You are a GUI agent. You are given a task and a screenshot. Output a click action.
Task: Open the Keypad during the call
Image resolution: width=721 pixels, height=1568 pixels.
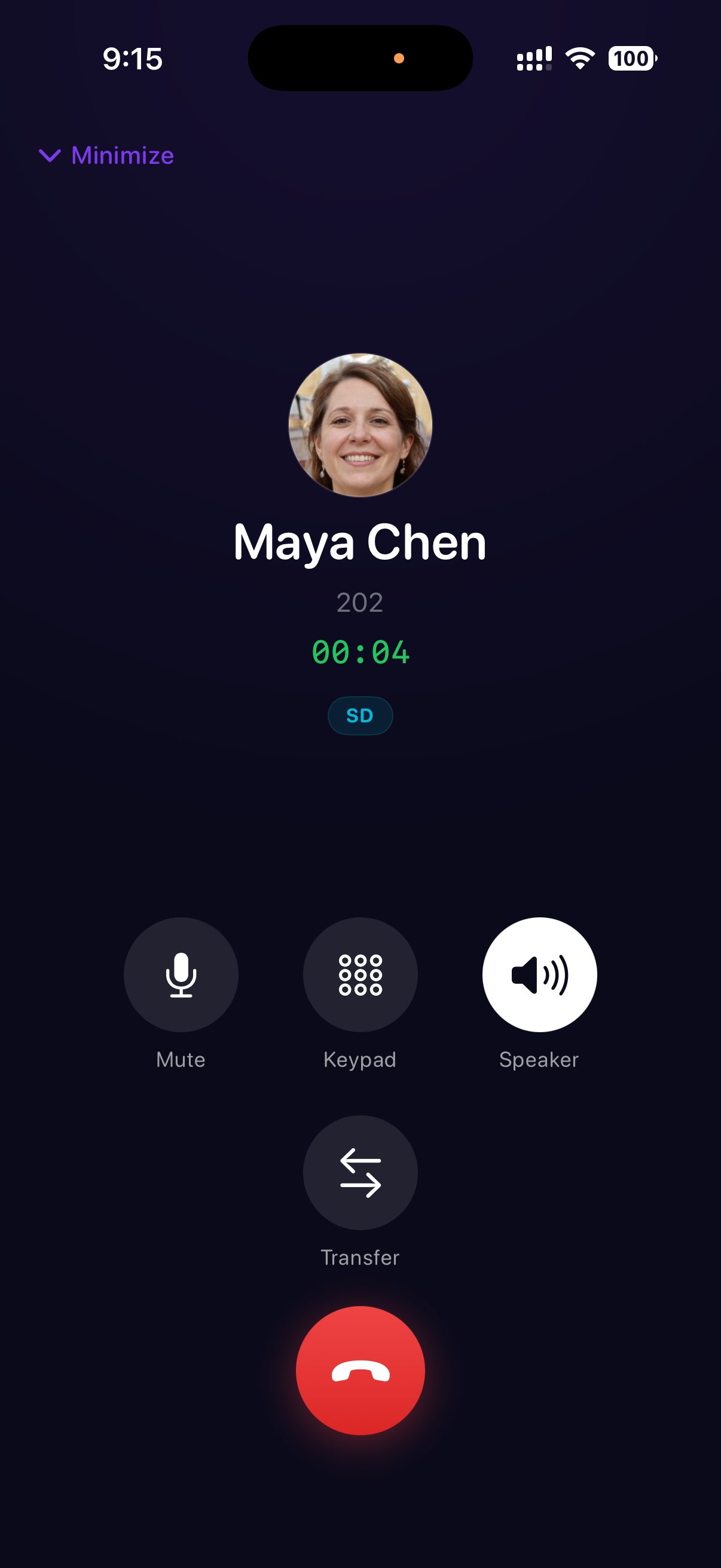point(359,975)
